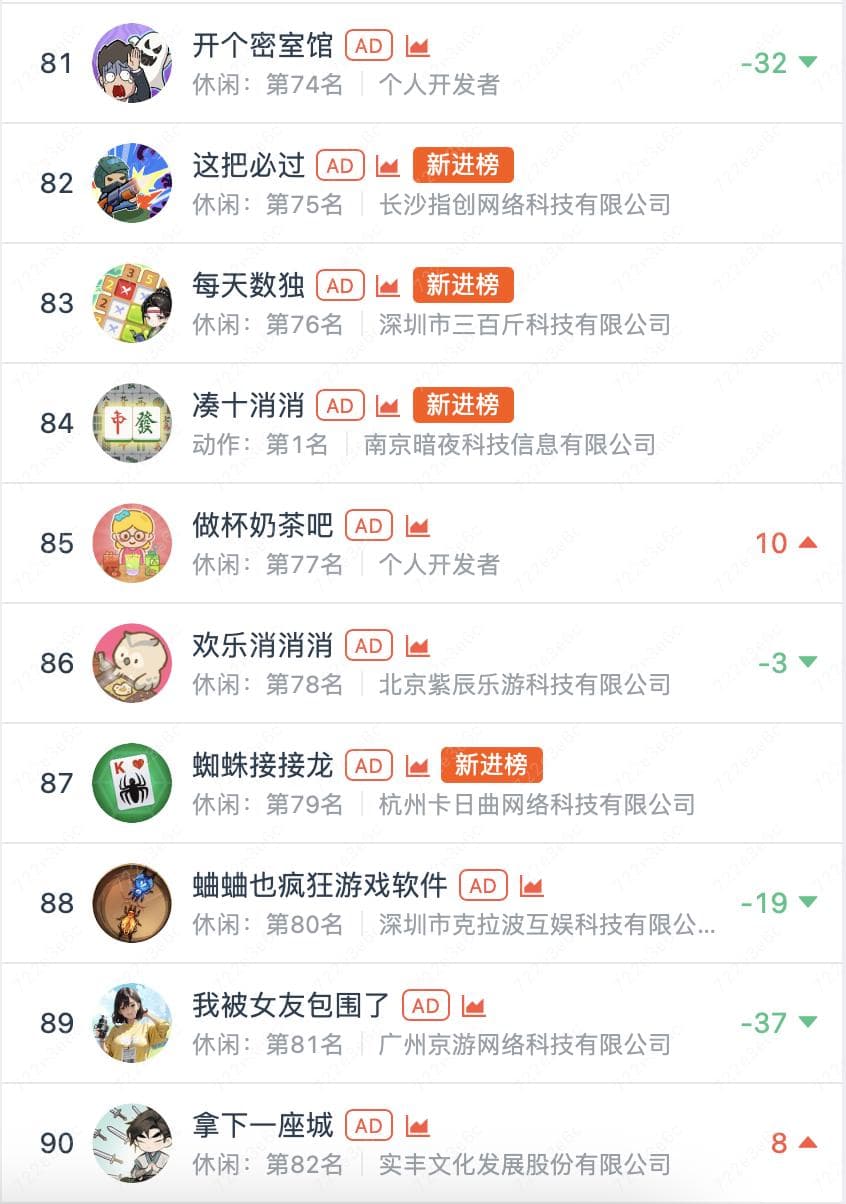846x1204 pixels.
Task: Open the 我被女友包围了 row
Action: click(x=291, y=1006)
